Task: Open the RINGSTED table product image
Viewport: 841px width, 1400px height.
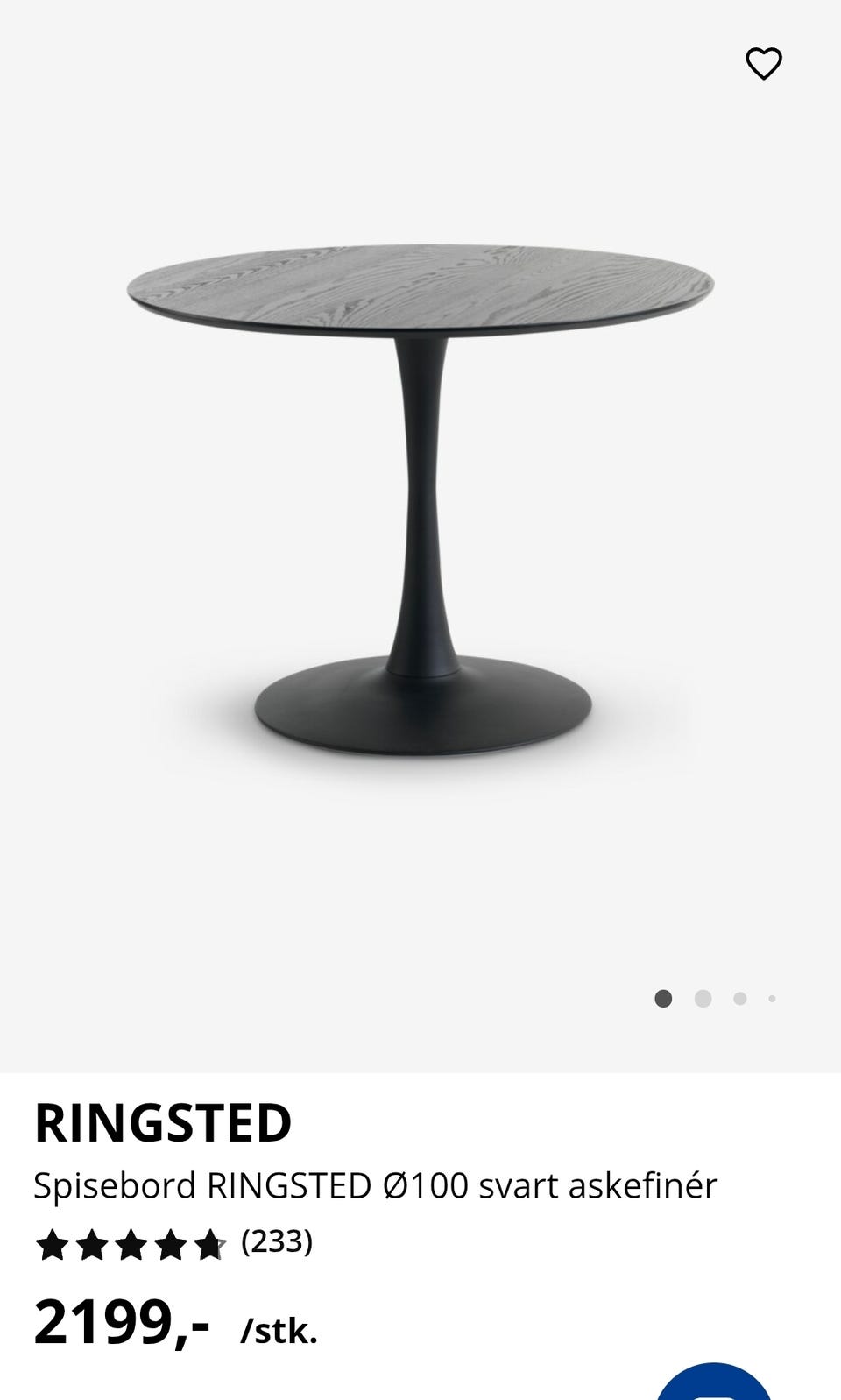Action: pos(420,499)
